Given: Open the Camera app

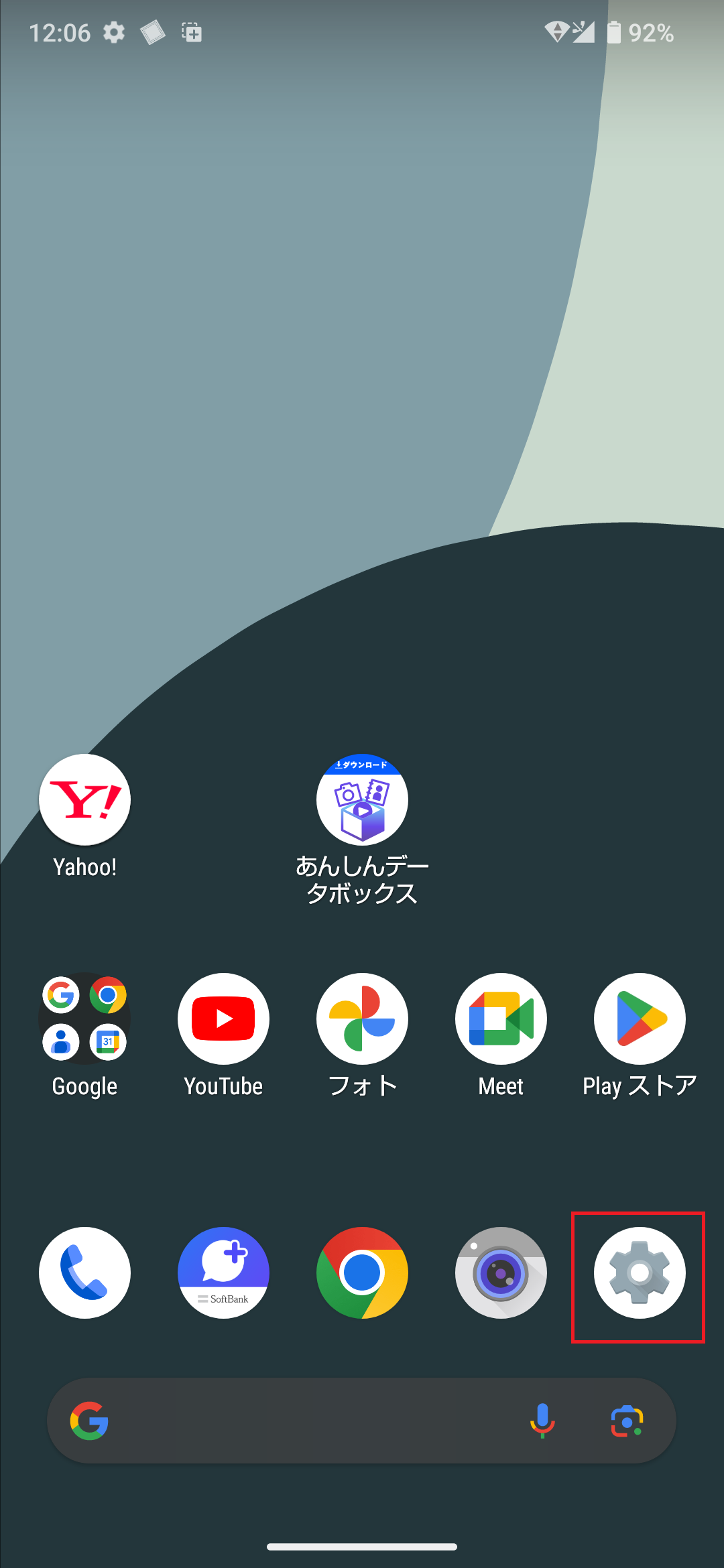Looking at the screenshot, I should (x=501, y=1273).
